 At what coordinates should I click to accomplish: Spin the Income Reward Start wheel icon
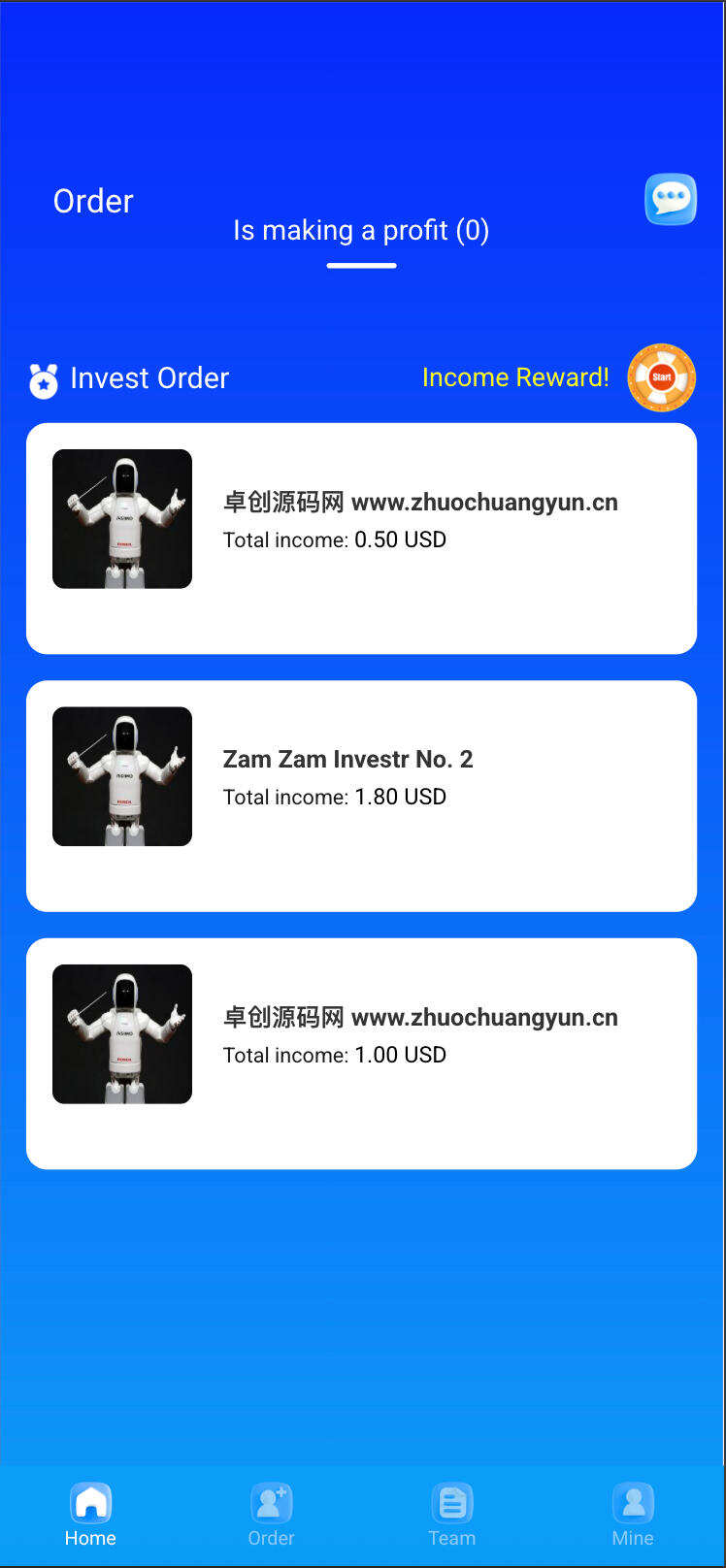pyautogui.click(x=660, y=377)
